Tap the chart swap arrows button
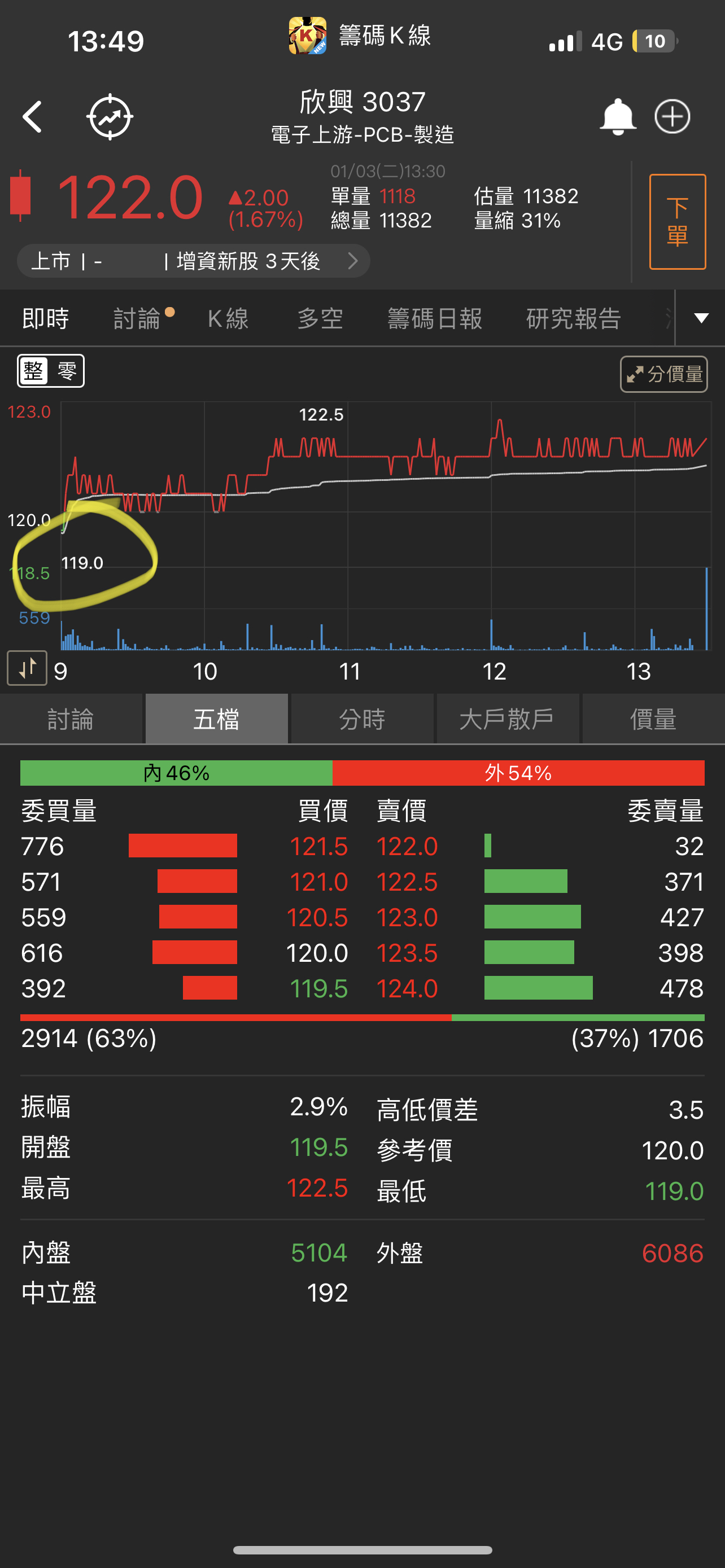The image size is (725, 1568). pyautogui.click(x=27, y=668)
